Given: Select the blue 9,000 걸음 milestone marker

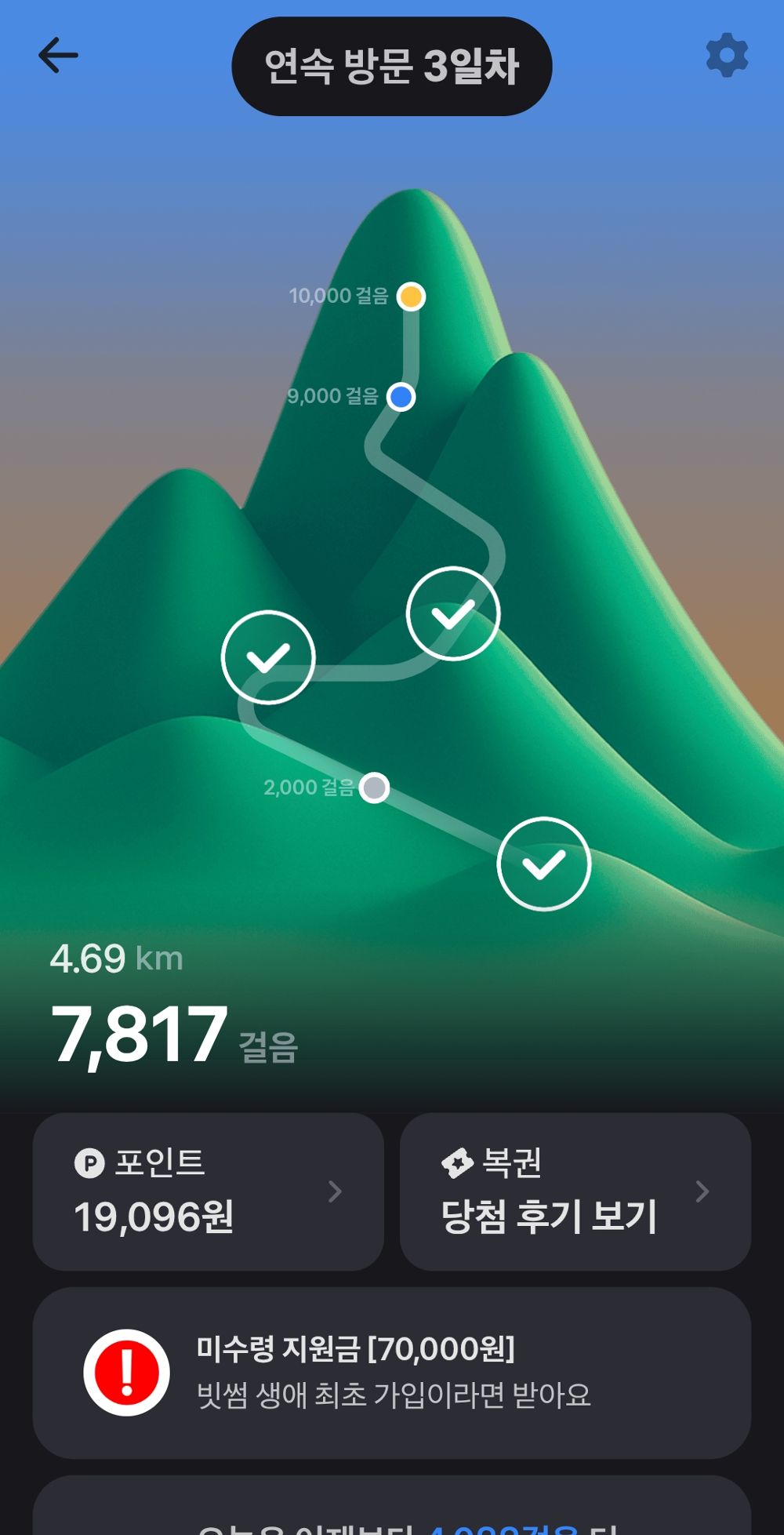Looking at the screenshot, I should tap(401, 398).
